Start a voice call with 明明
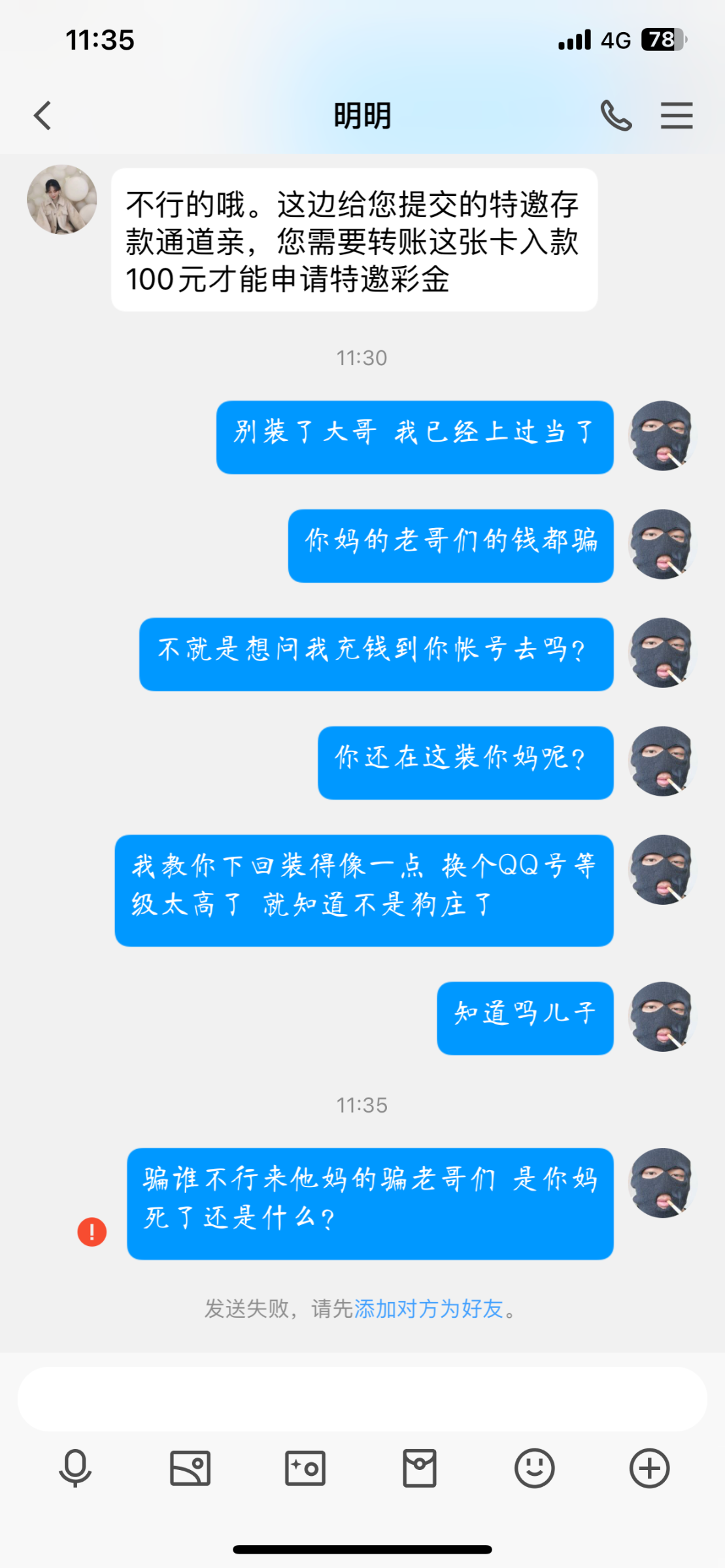Image resolution: width=725 pixels, height=1568 pixels. coord(615,116)
